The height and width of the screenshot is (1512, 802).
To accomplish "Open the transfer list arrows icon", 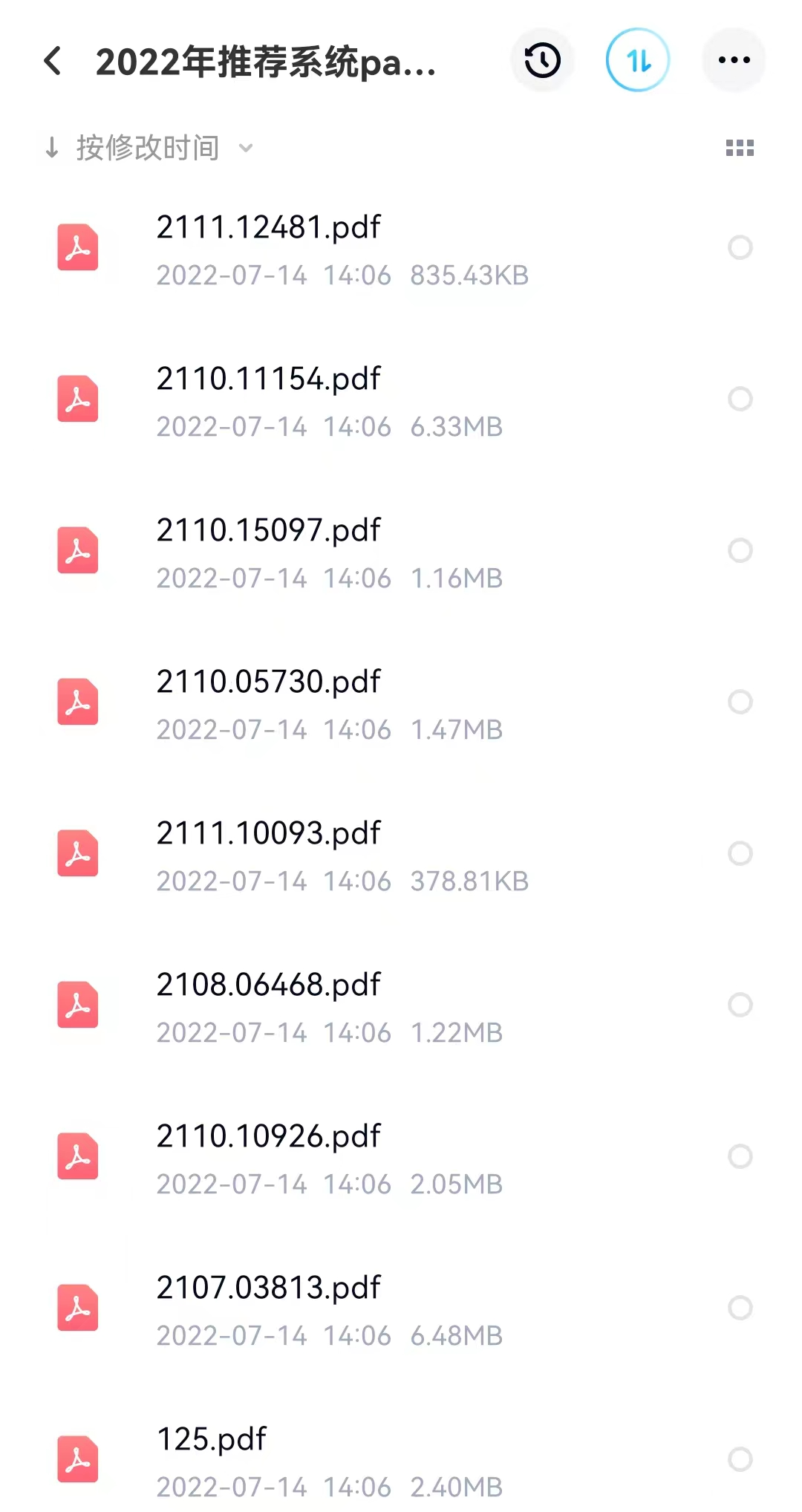I will click(638, 61).
